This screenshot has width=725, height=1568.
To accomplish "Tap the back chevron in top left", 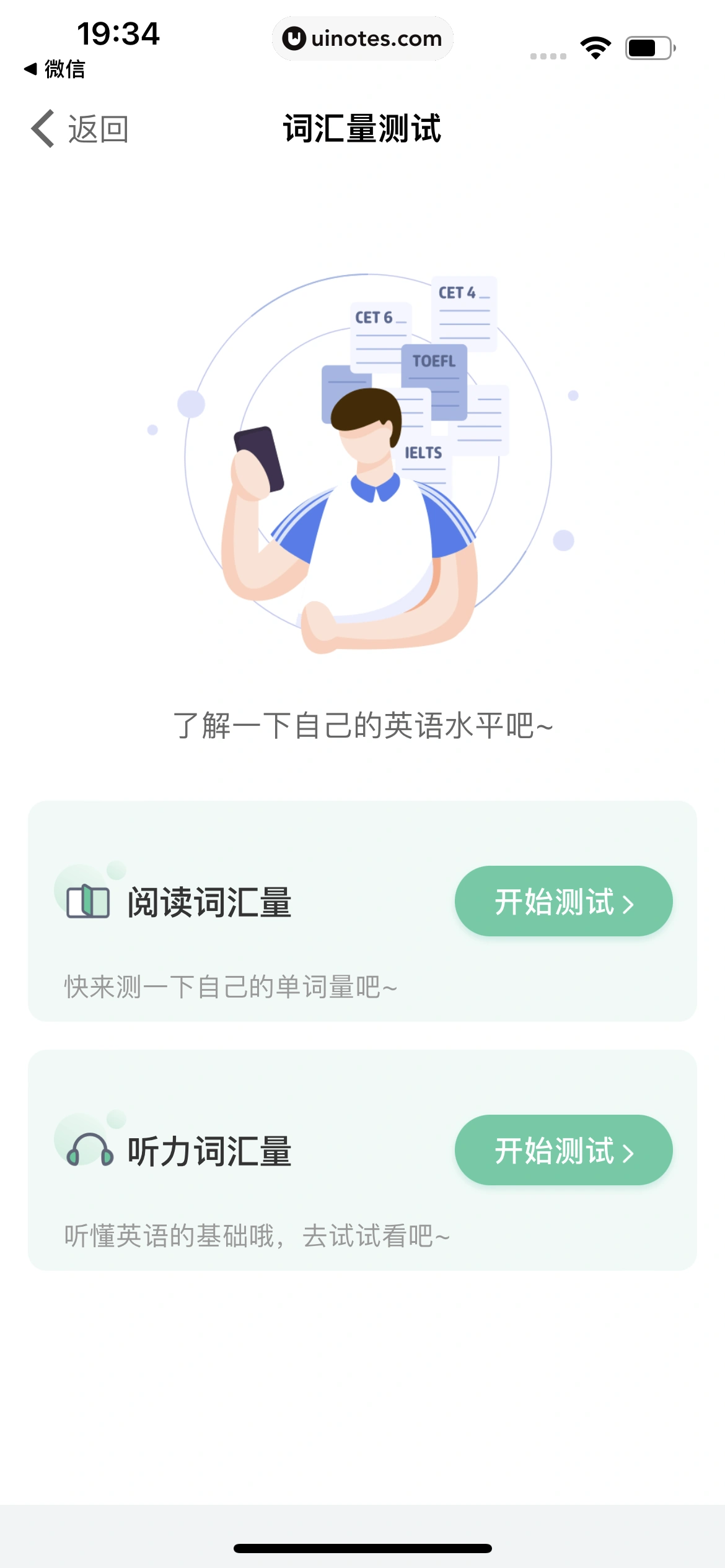I will click(x=42, y=129).
